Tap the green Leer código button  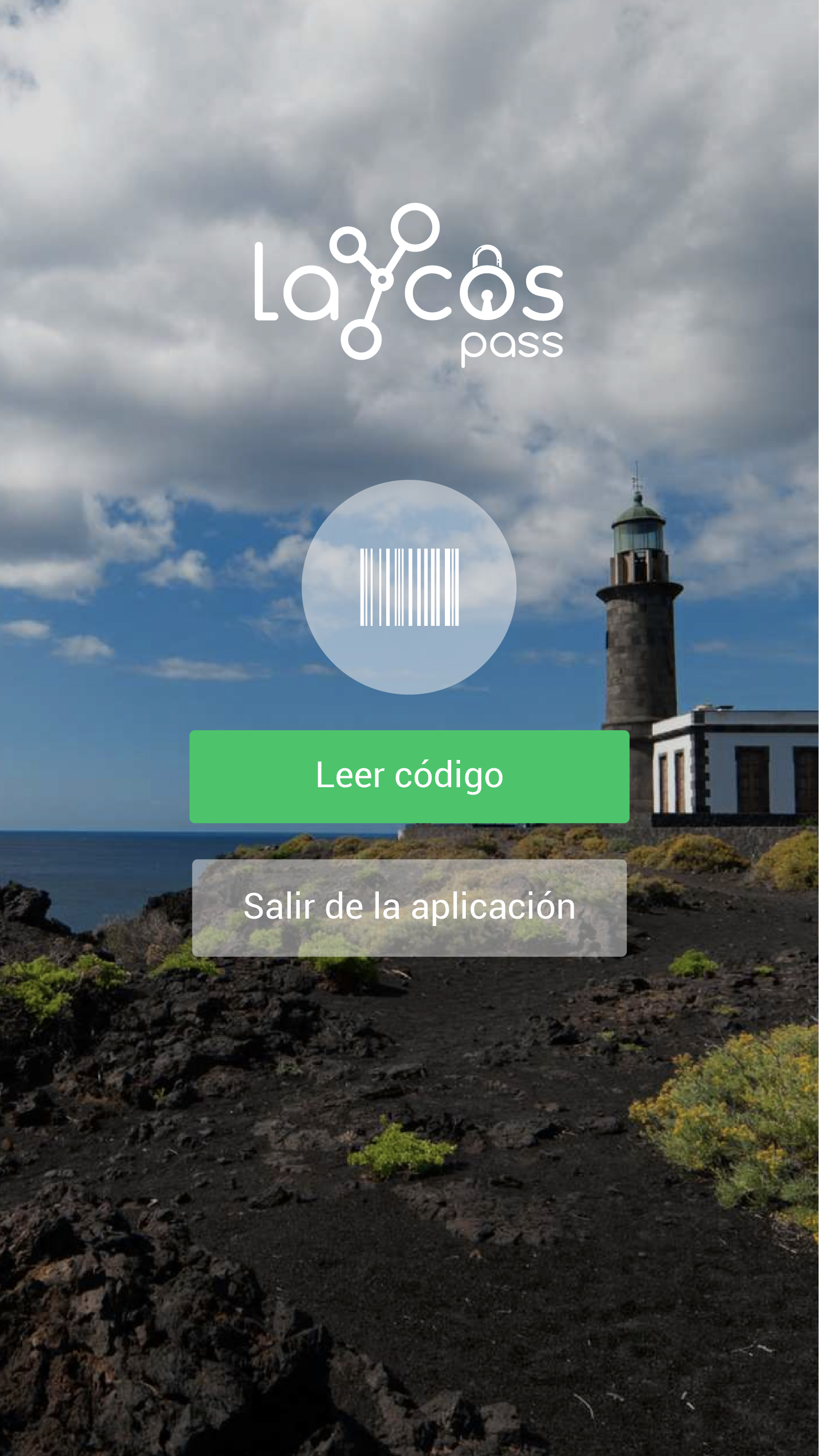click(409, 776)
